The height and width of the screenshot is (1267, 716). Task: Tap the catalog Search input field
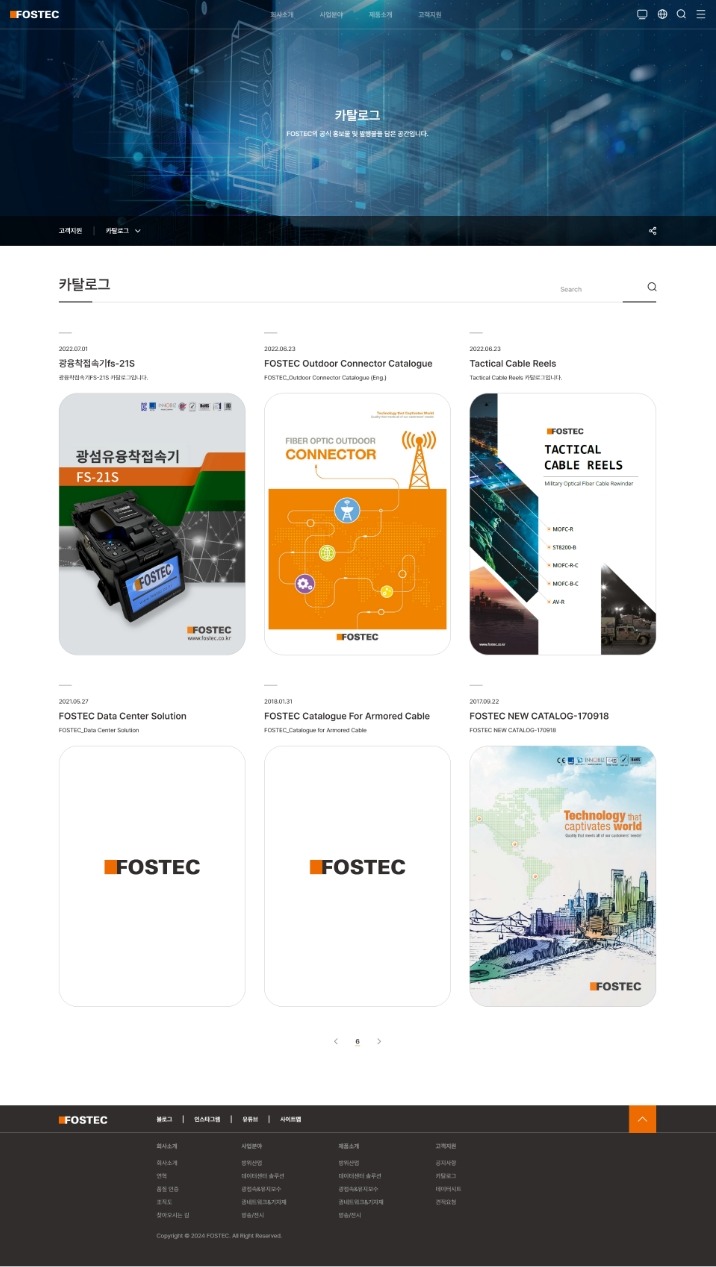point(590,289)
